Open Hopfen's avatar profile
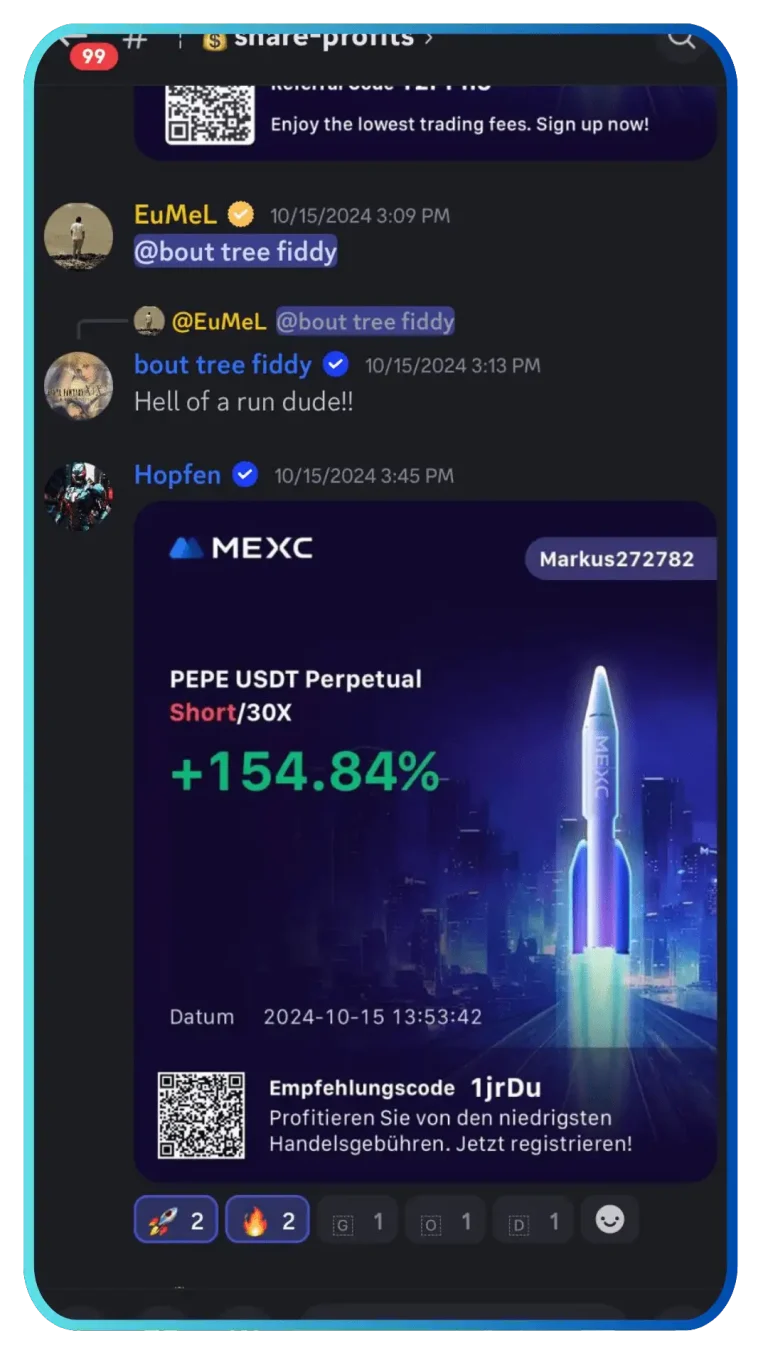This screenshot has height=1365, width=768. (x=78, y=496)
